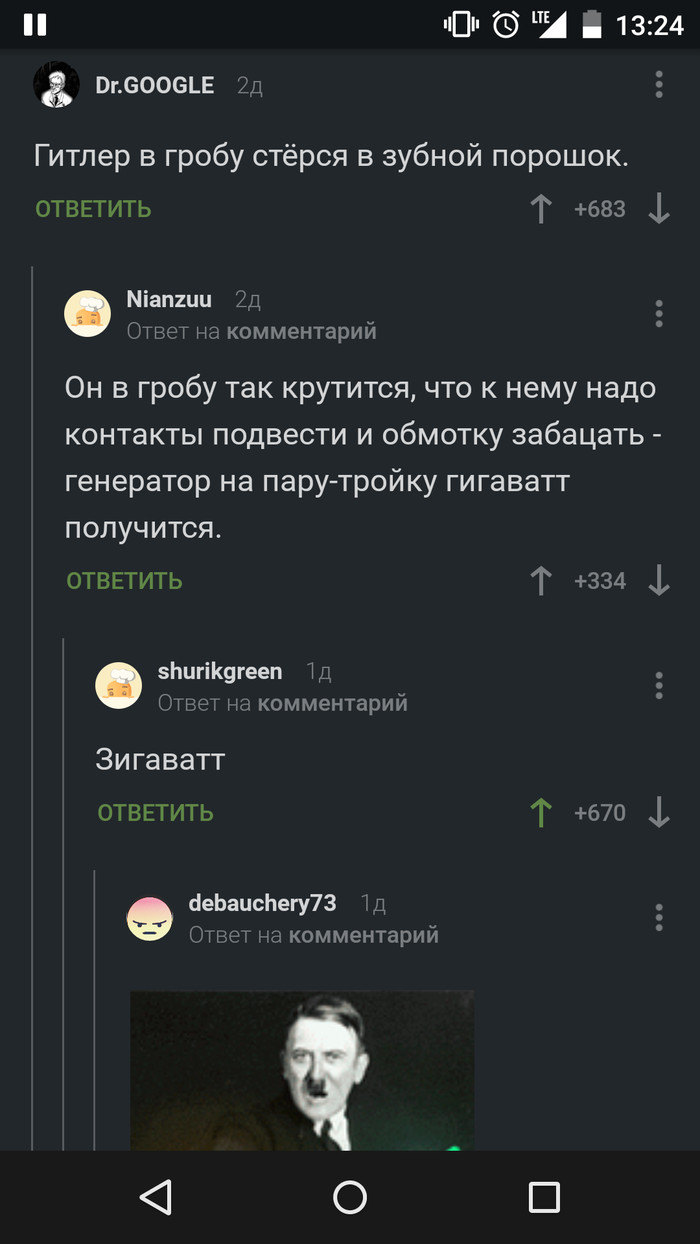Upvote Dr.GOOGLE's comment
The height and width of the screenshot is (1244, 700).
pos(541,209)
